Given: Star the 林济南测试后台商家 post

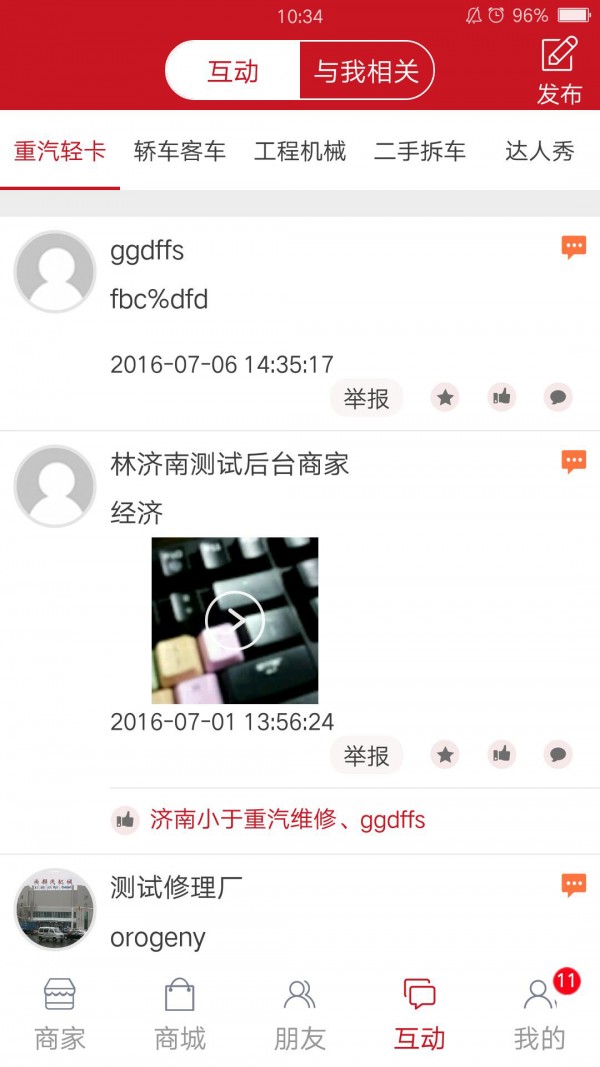Looking at the screenshot, I should pyautogui.click(x=445, y=755).
